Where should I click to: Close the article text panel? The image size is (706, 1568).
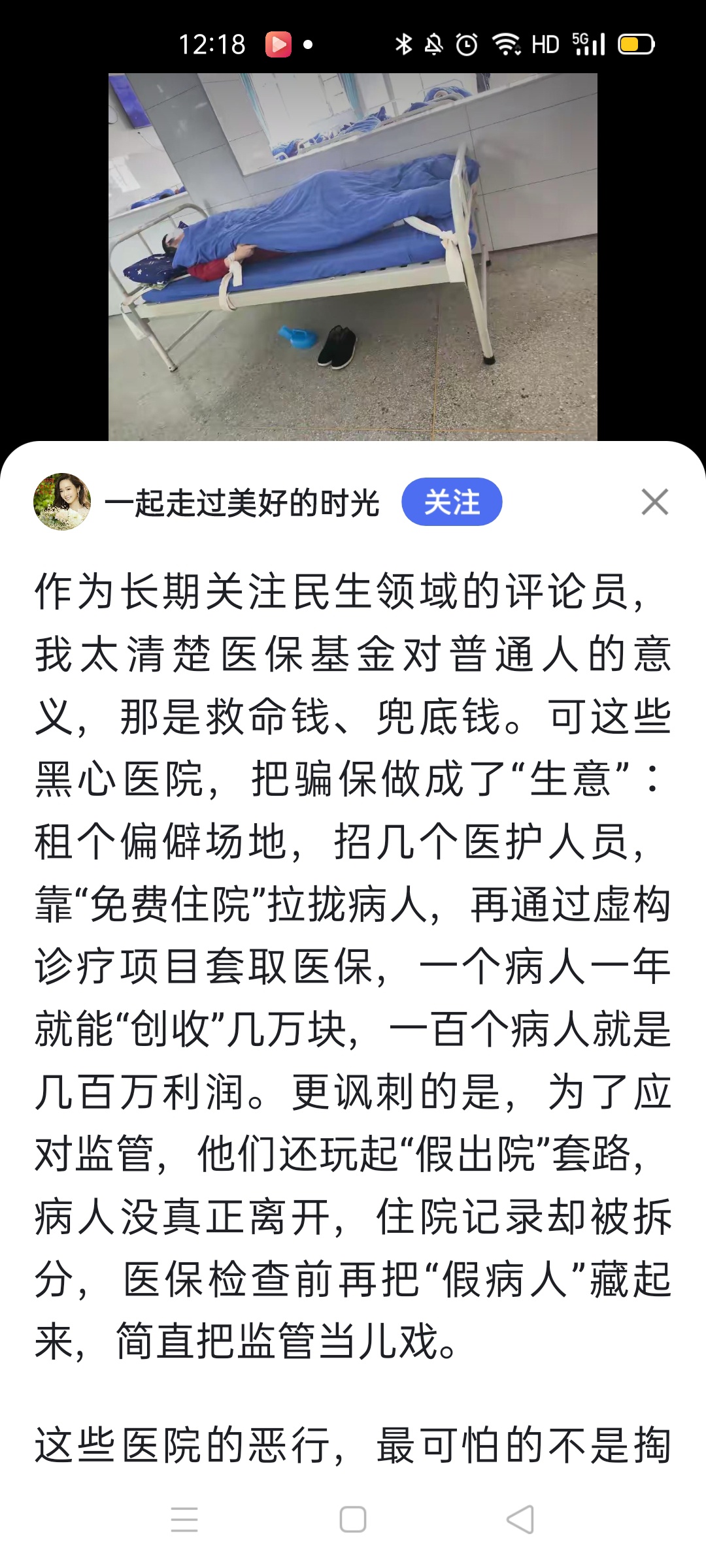pos(654,502)
